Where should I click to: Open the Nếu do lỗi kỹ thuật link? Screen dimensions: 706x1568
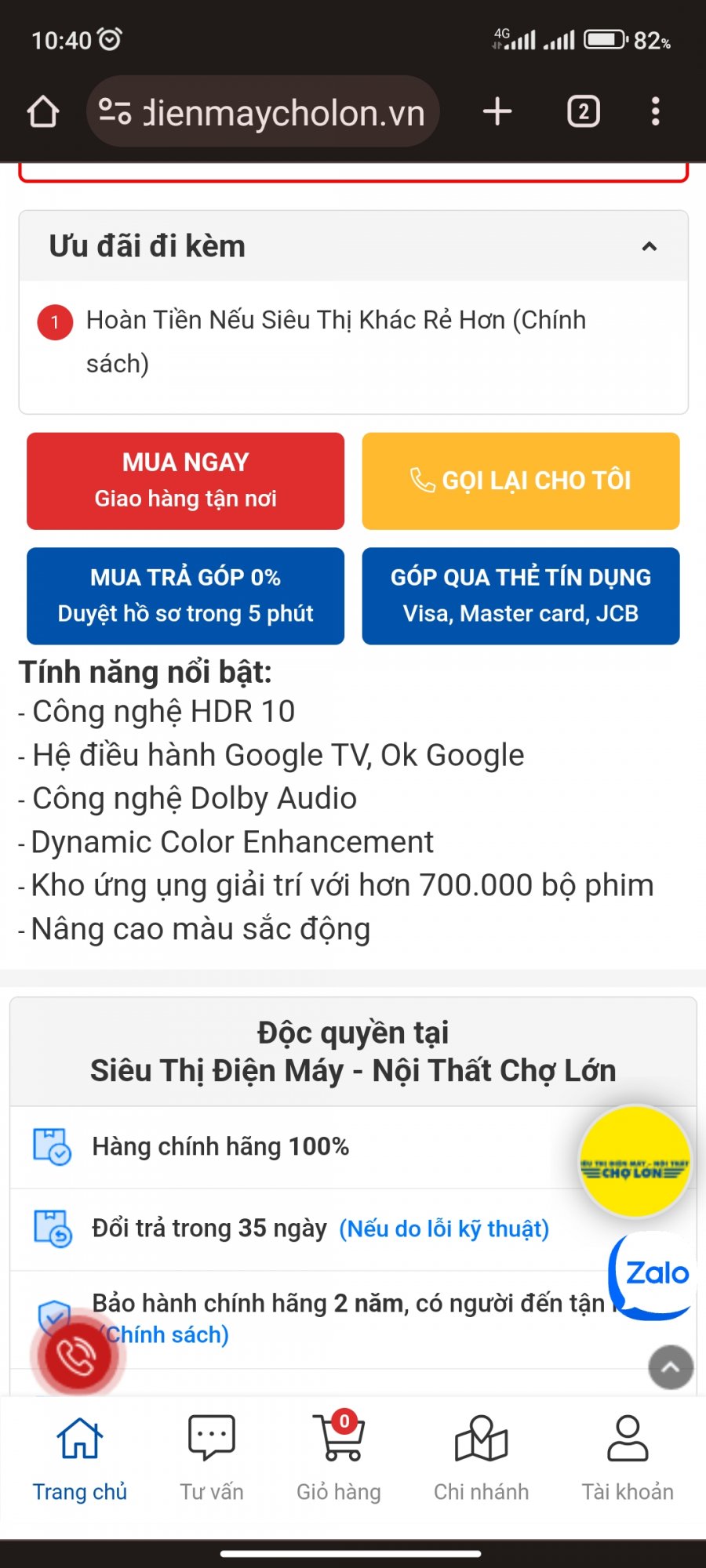point(444,1229)
